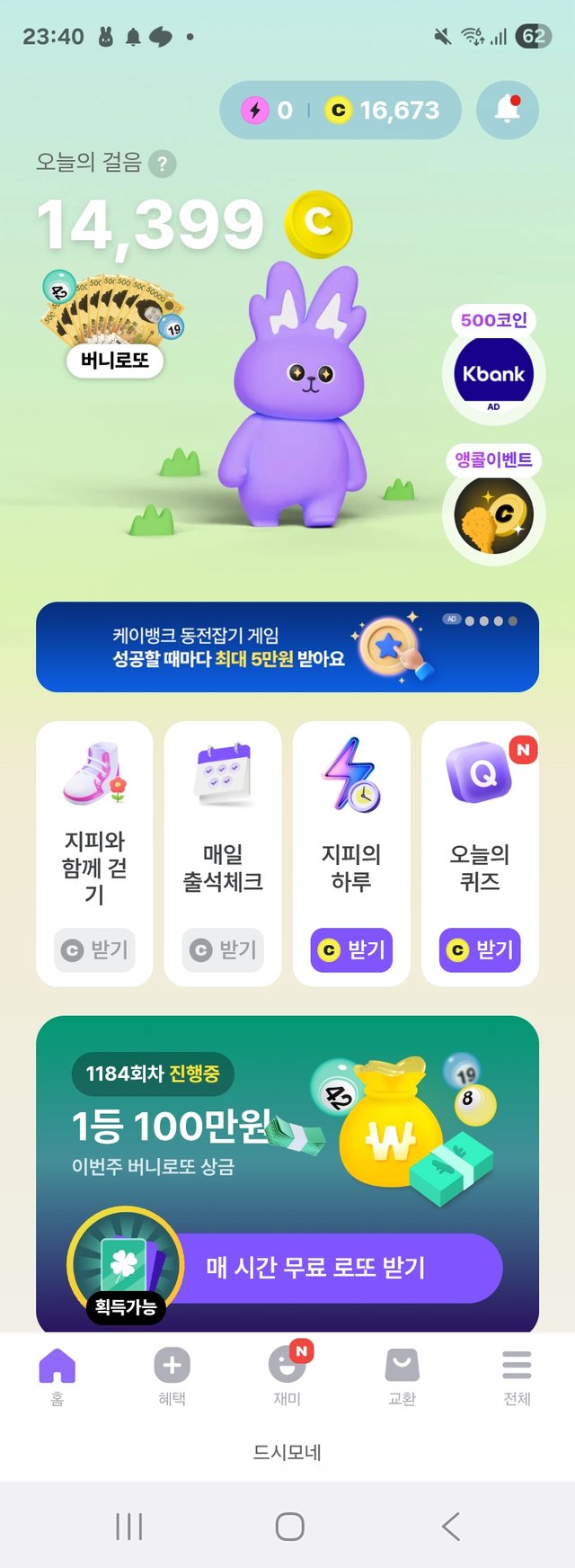The image size is (575, 1568).
Task: Open the notifications bell
Action: [x=507, y=110]
